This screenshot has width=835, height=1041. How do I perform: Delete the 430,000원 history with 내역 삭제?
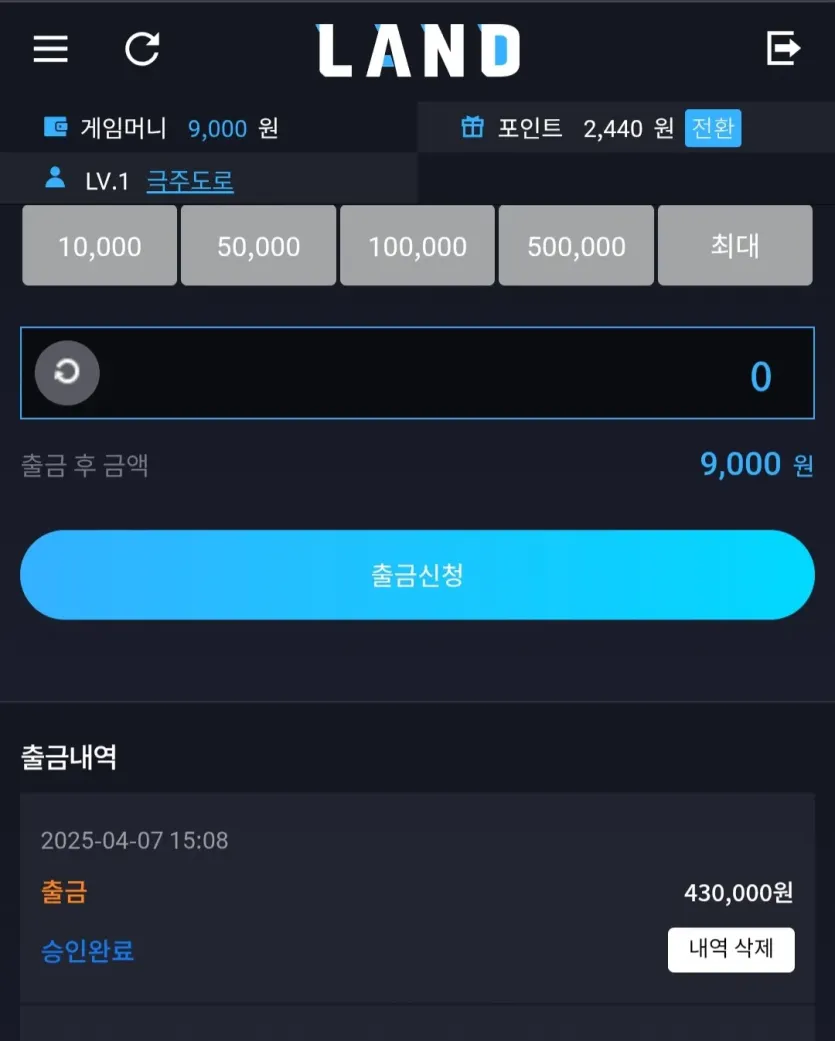click(731, 949)
